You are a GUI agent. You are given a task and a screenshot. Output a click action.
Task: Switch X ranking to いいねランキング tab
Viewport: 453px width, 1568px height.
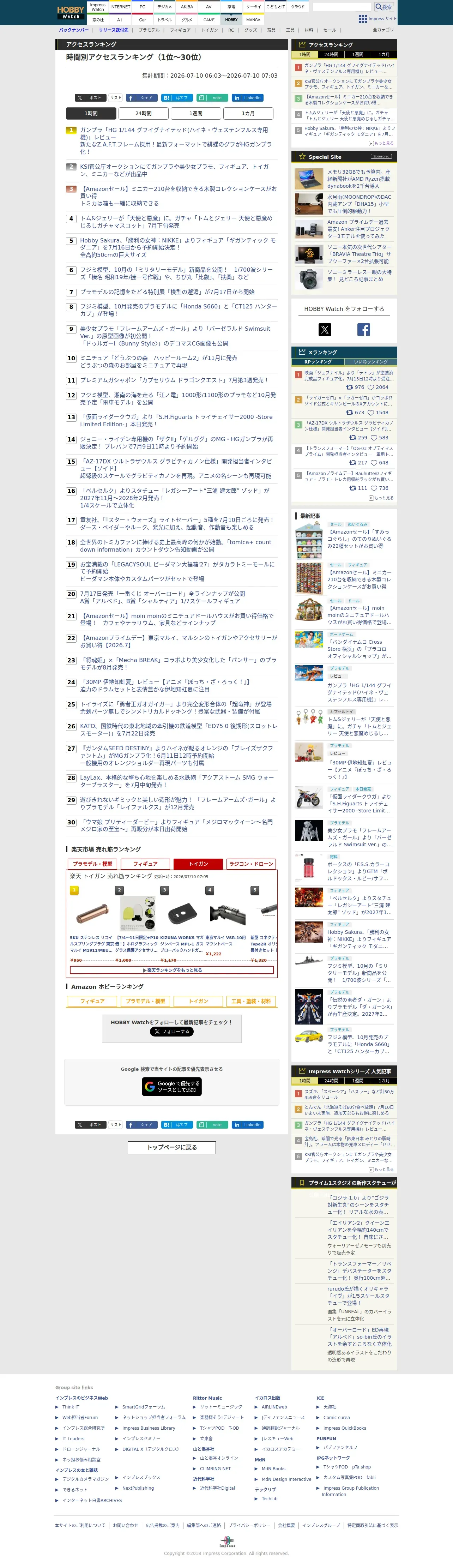(x=370, y=362)
